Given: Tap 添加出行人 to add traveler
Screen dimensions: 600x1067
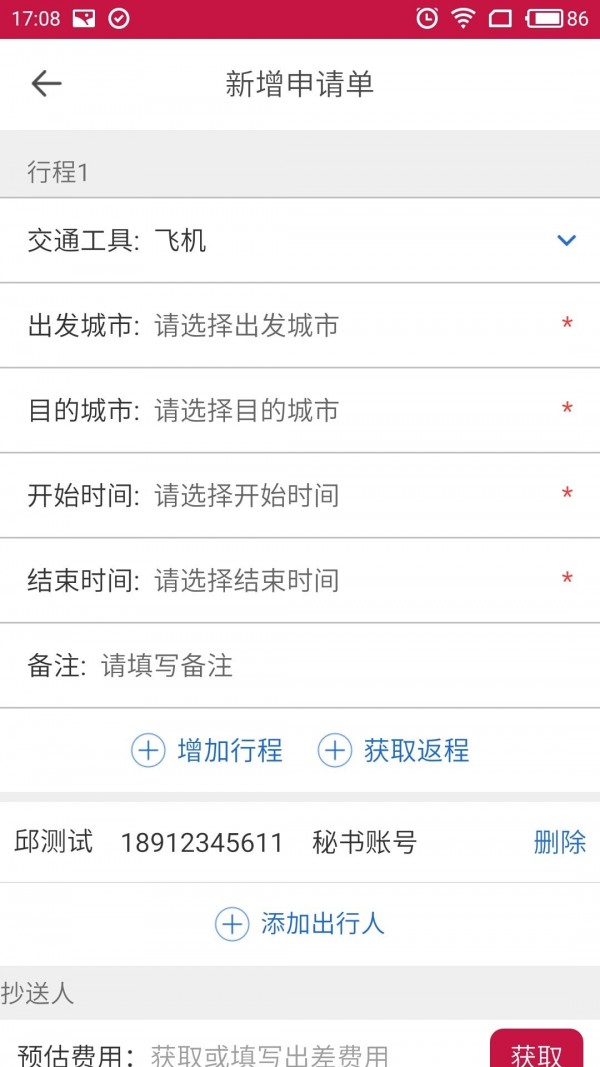Looking at the screenshot, I should (x=300, y=924).
